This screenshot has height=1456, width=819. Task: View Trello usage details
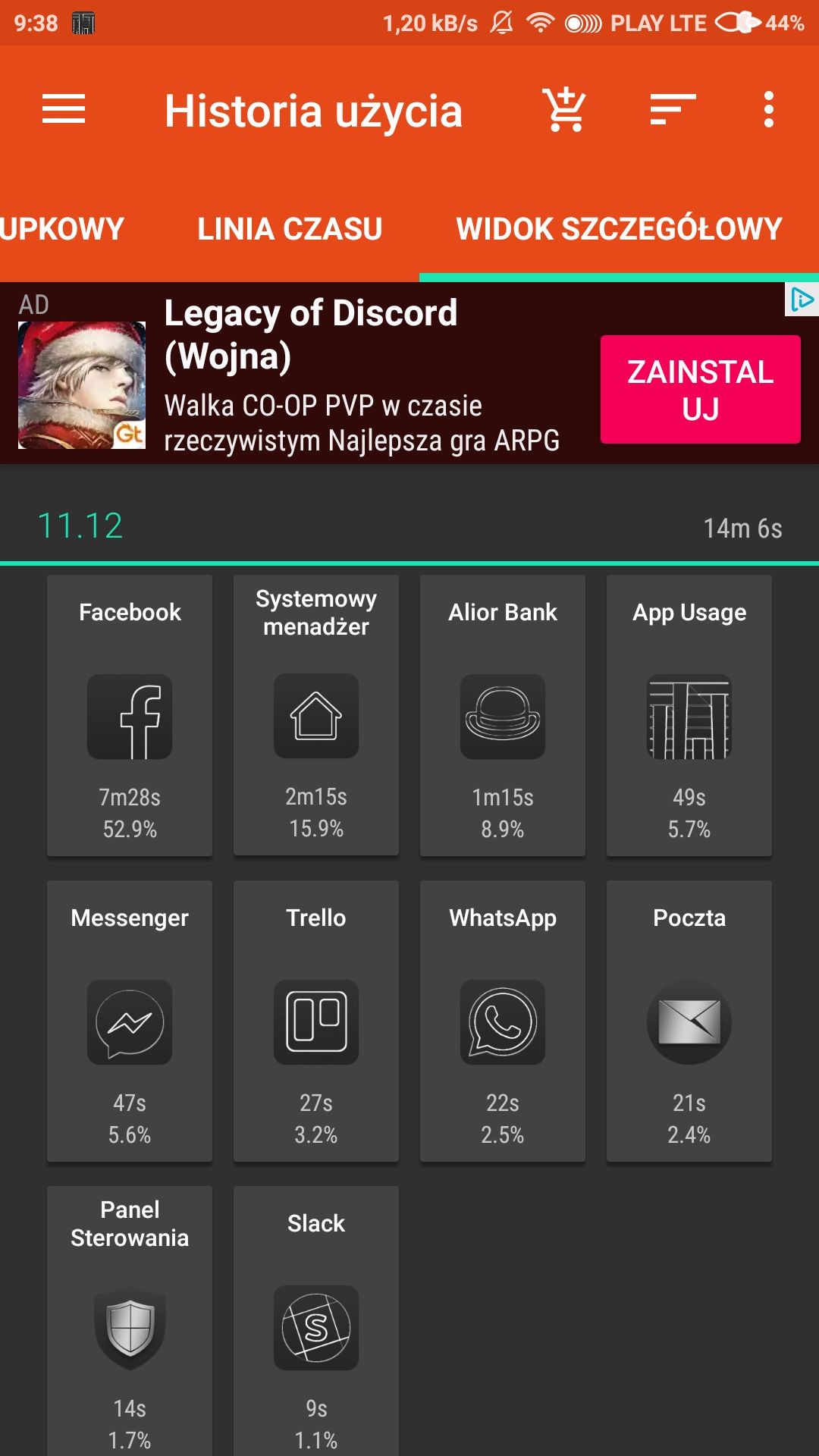pyautogui.click(x=316, y=1021)
